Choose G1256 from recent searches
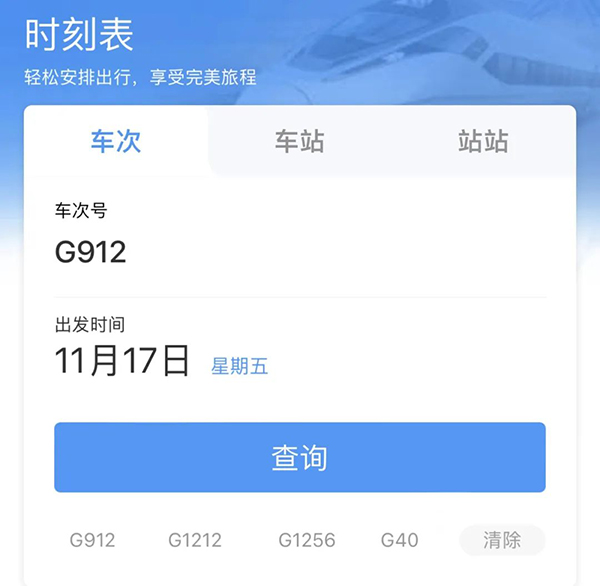The width and height of the screenshot is (600, 586). (x=304, y=541)
